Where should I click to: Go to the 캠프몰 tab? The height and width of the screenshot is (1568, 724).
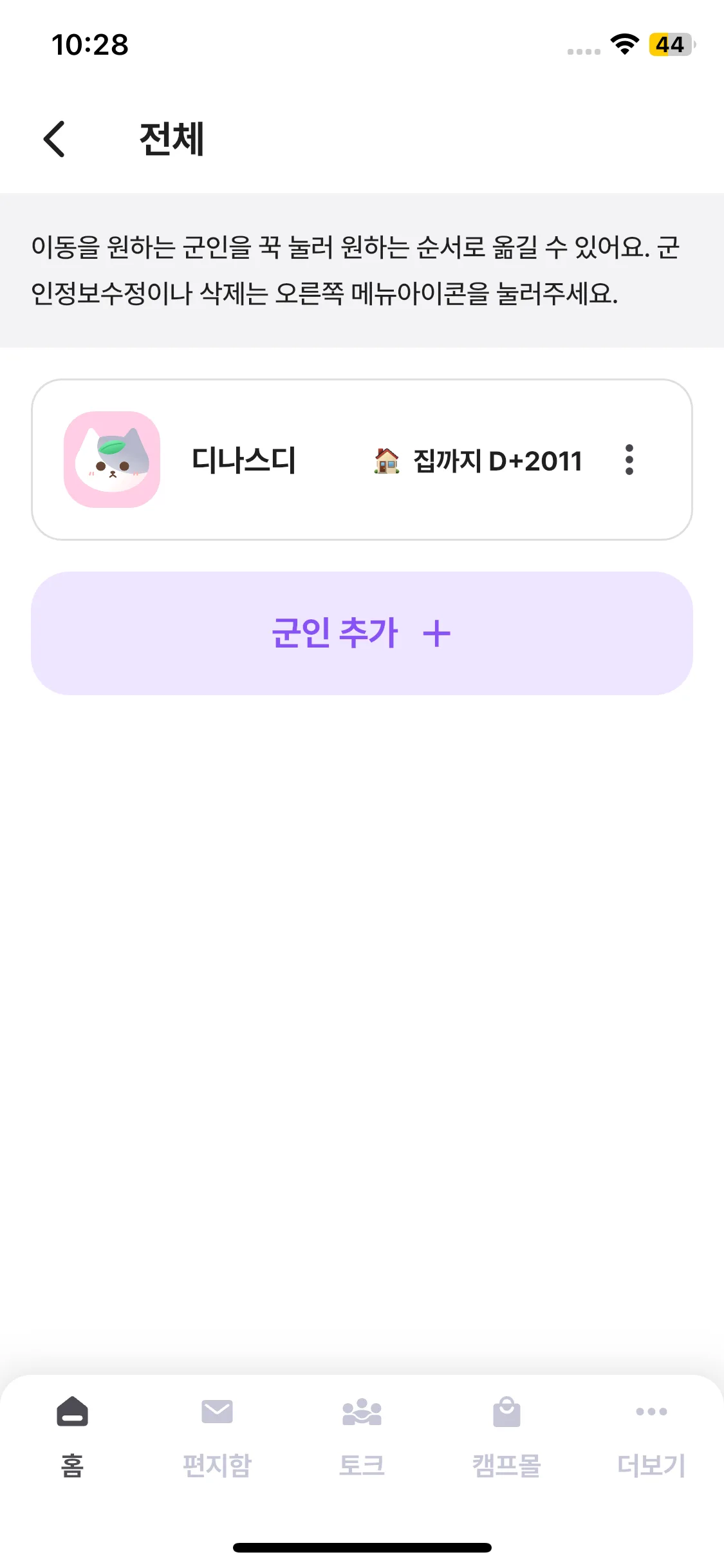(506, 1437)
